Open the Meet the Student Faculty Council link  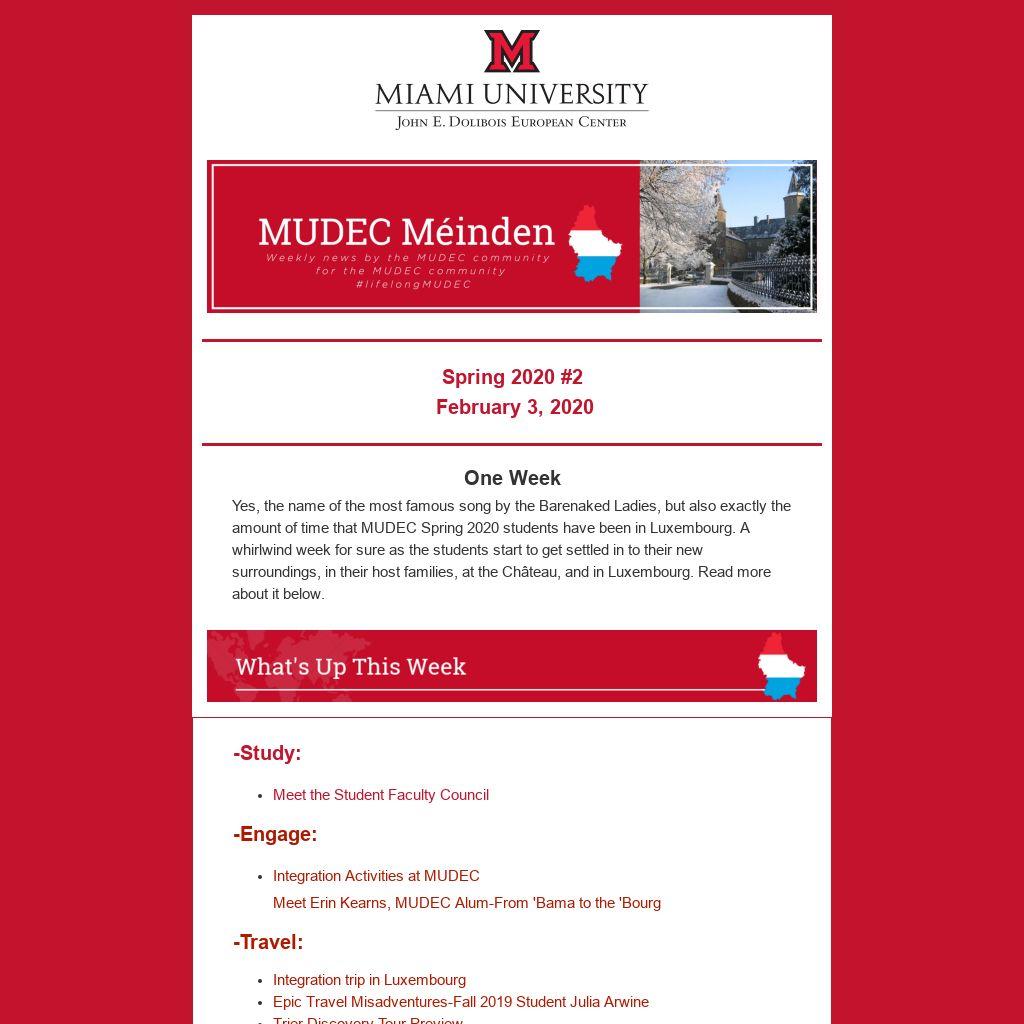380,795
